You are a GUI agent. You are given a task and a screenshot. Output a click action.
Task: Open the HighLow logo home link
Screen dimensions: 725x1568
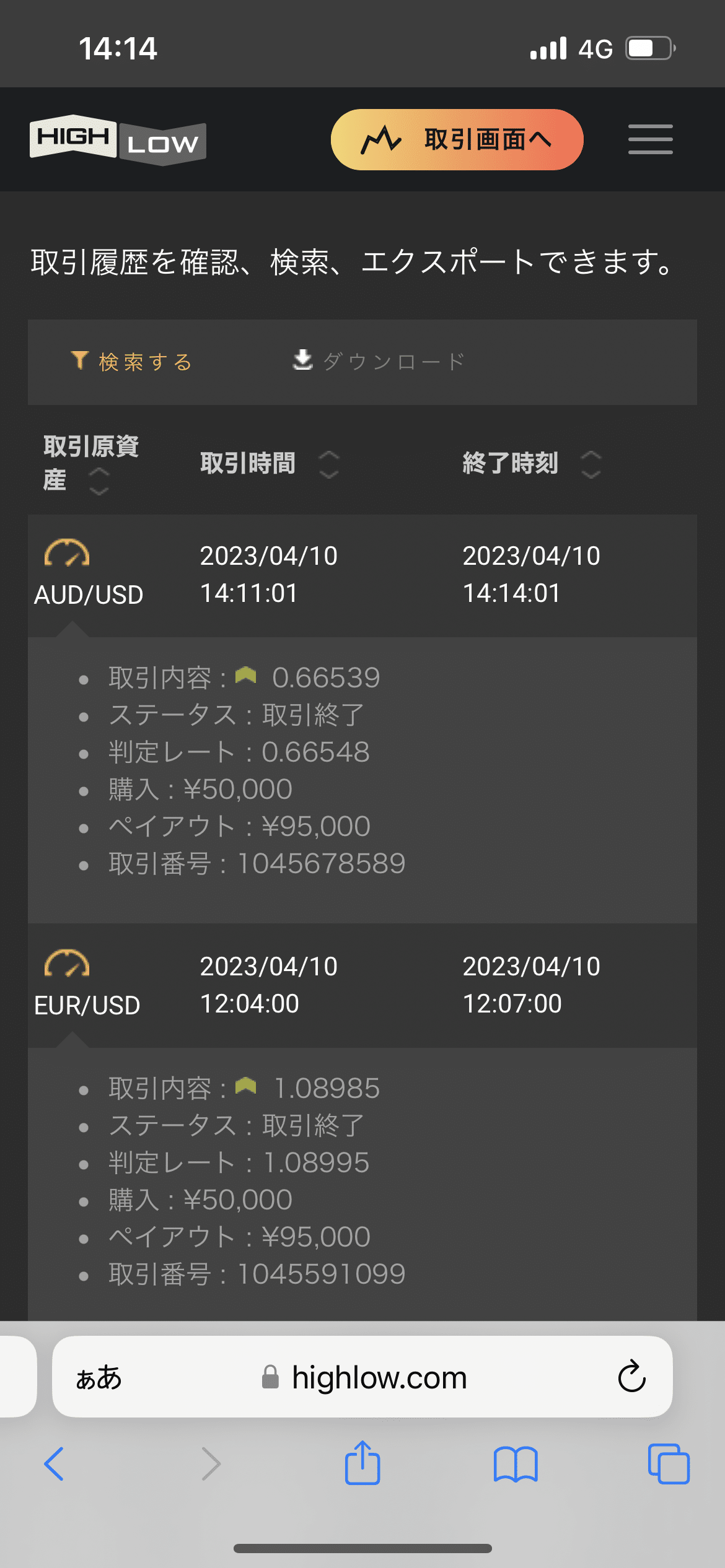tap(118, 140)
